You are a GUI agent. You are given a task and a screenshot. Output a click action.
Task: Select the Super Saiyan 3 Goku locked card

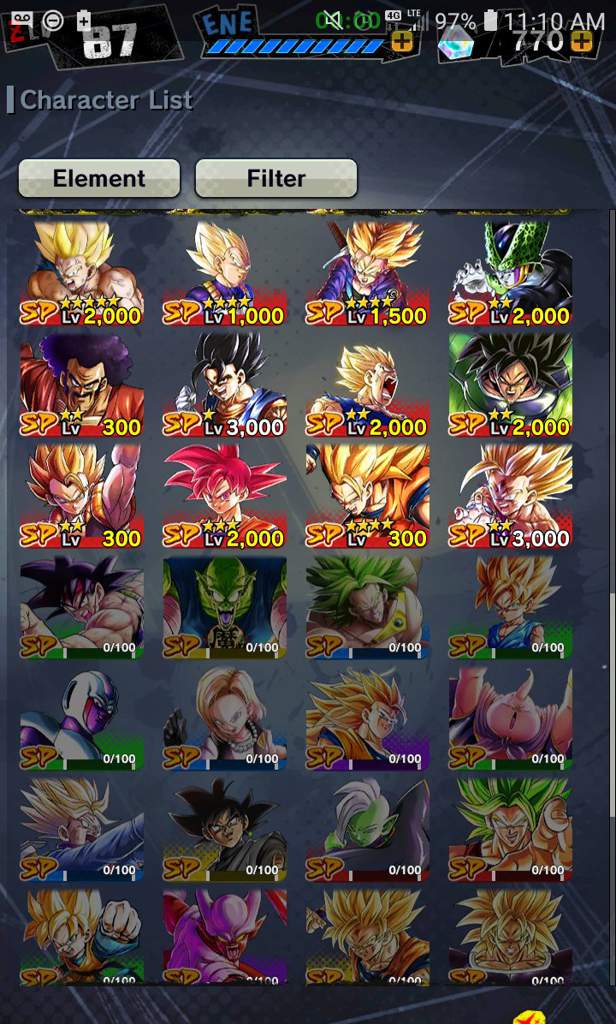click(367, 718)
